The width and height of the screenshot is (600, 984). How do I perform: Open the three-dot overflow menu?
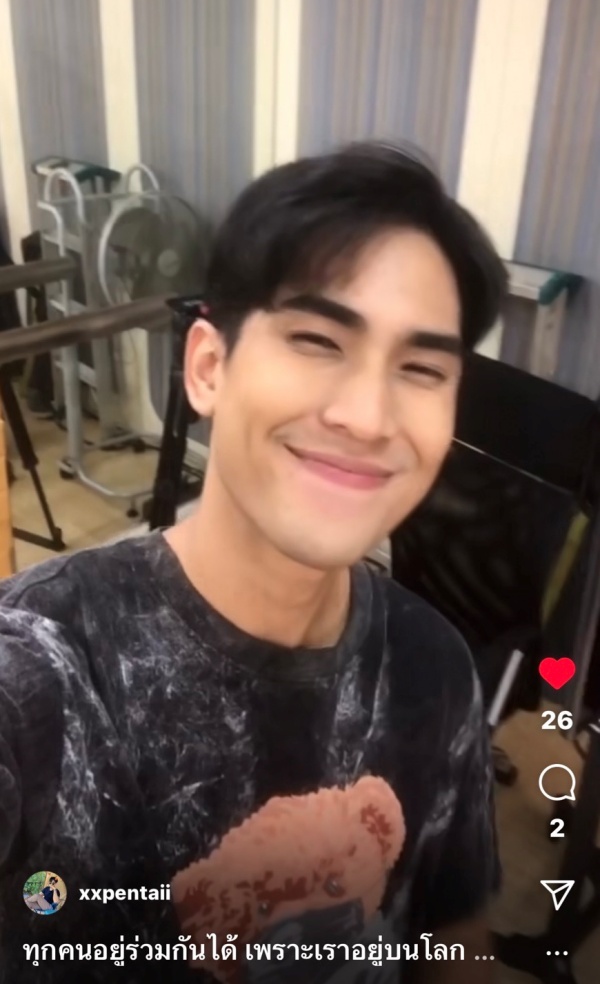pos(557,953)
